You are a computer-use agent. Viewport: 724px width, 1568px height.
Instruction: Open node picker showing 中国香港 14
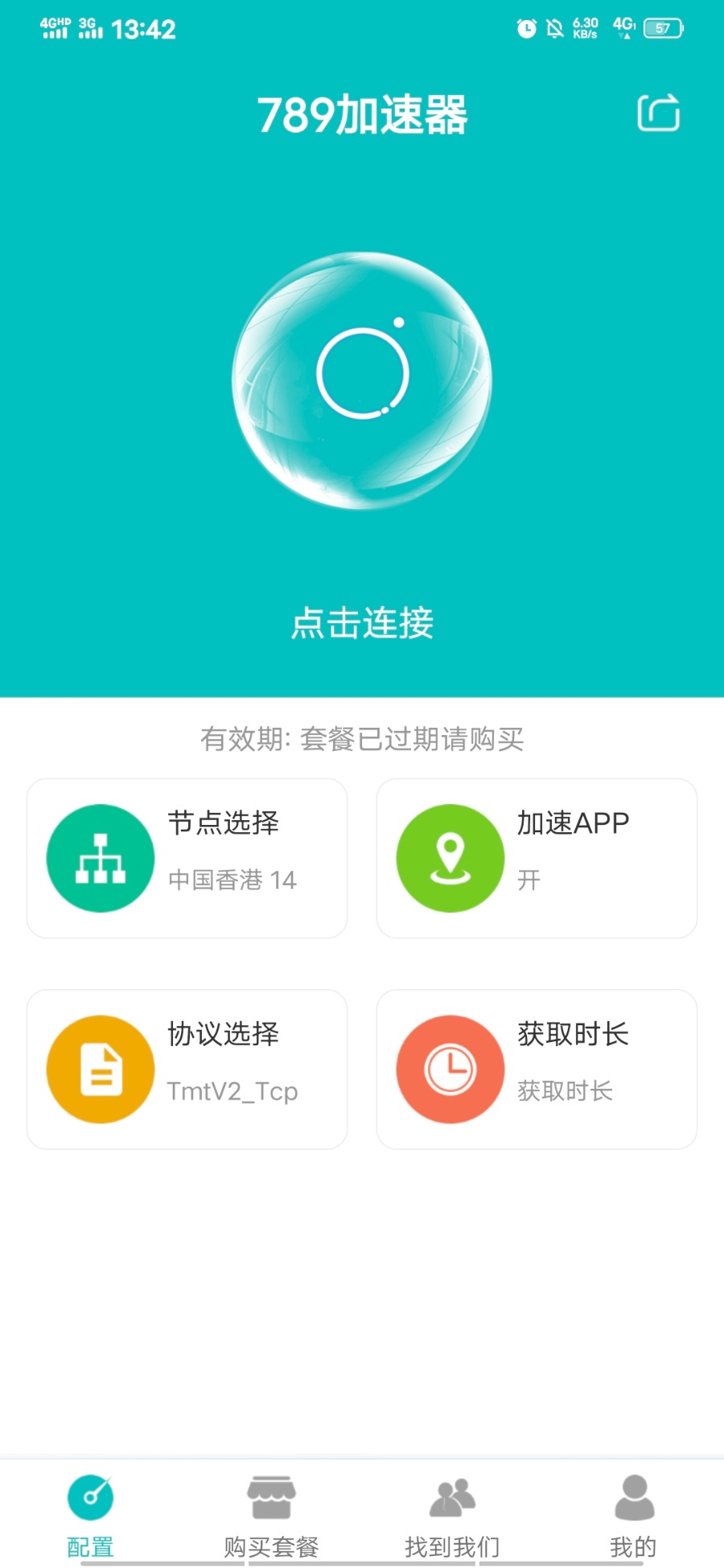187,857
